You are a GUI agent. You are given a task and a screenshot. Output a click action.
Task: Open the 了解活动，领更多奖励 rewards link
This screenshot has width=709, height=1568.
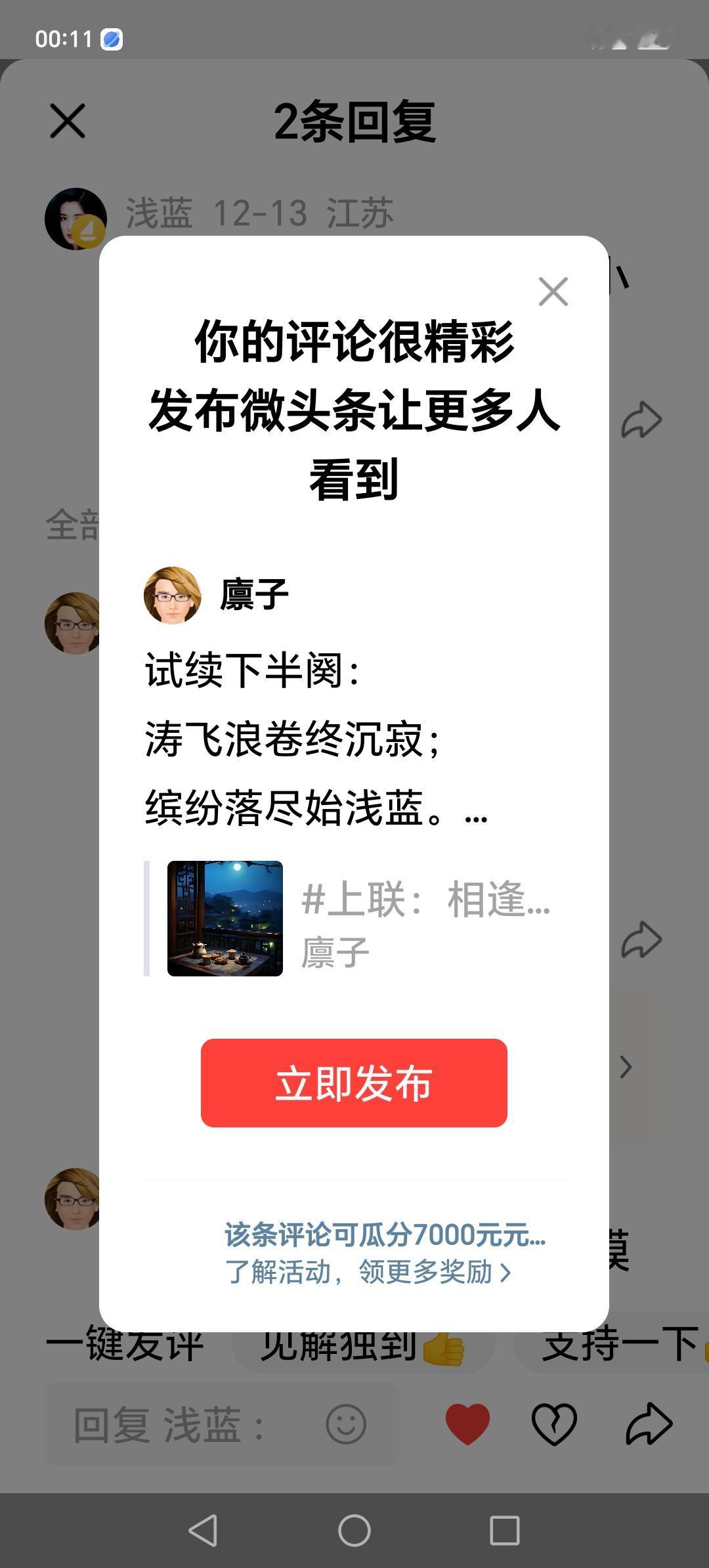tap(368, 1272)
